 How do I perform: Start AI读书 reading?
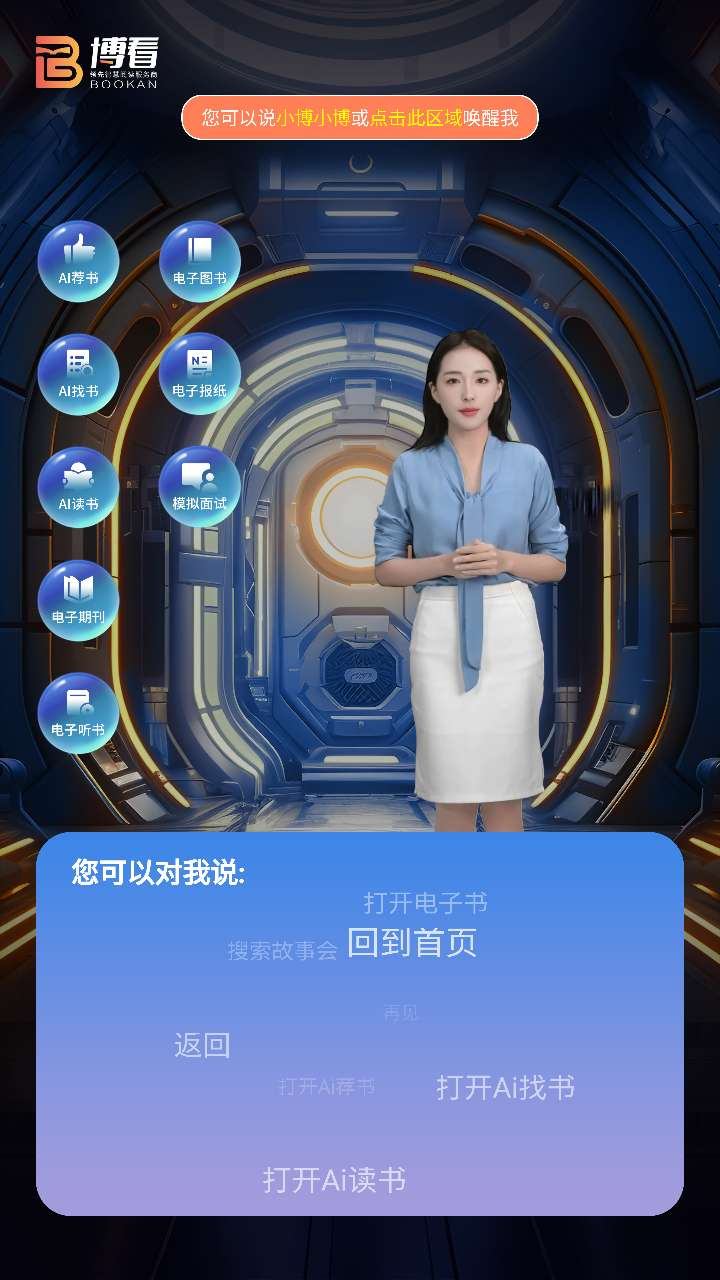pos(78,486)
